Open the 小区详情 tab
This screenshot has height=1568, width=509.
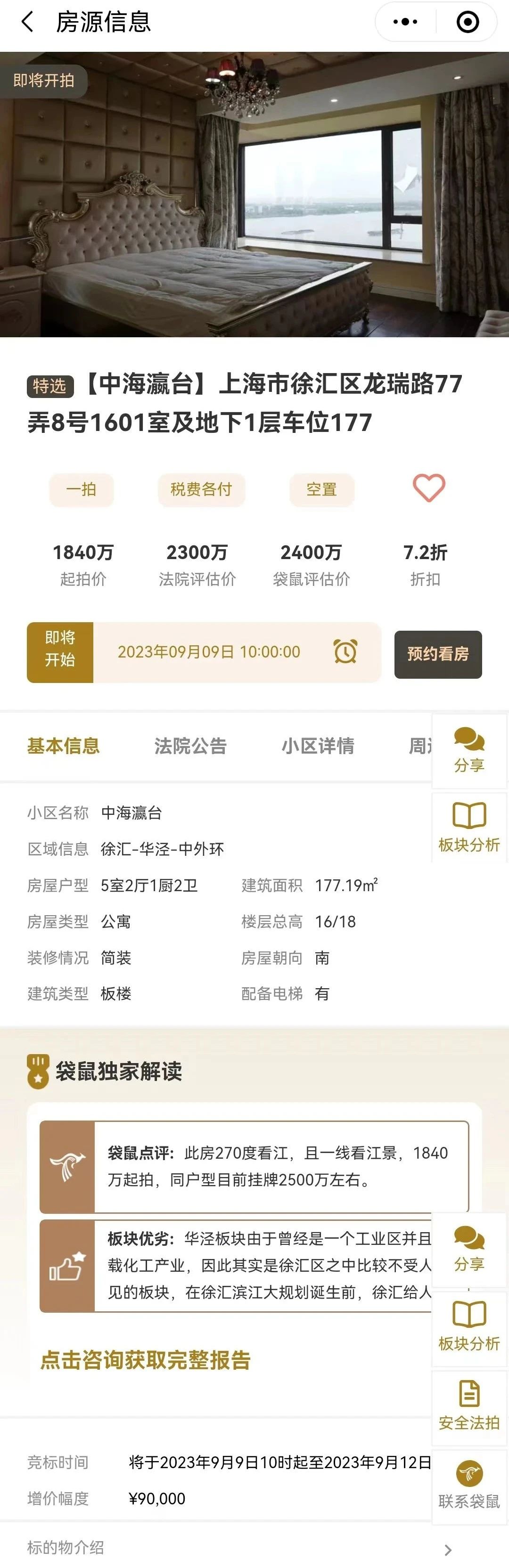coord(317,746)
